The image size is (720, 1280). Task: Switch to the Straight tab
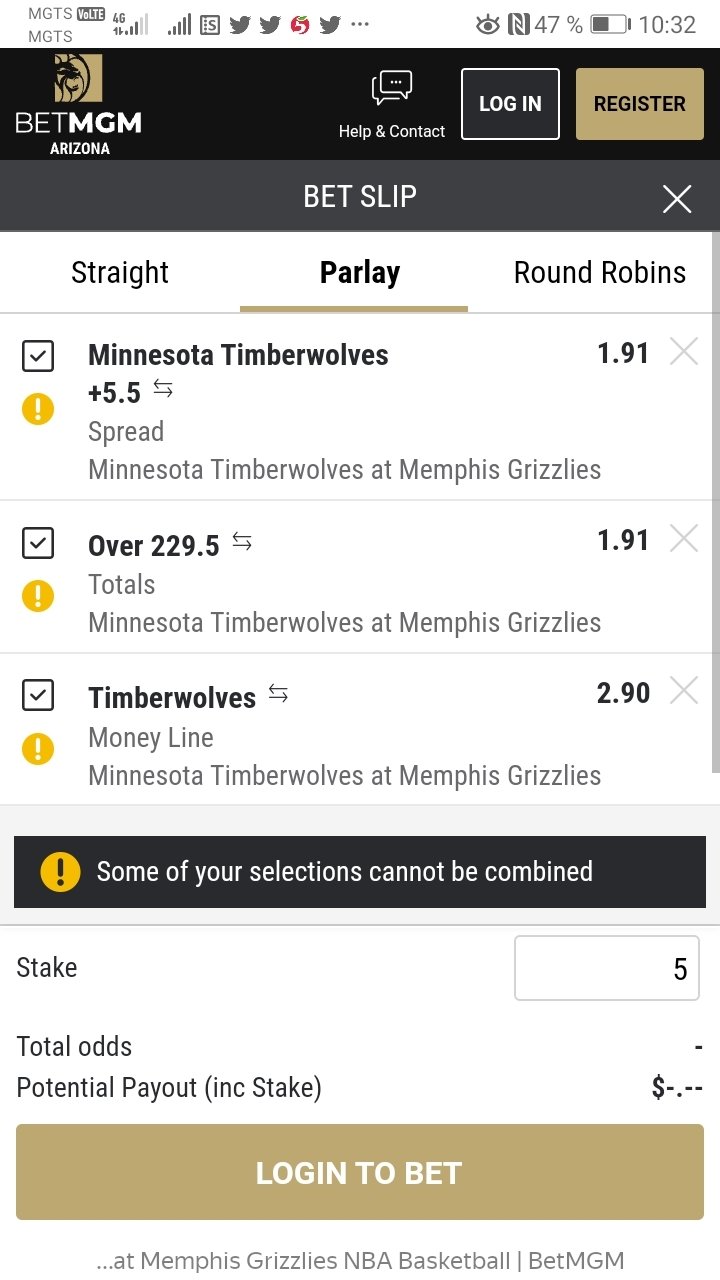(x=120, y=273)
